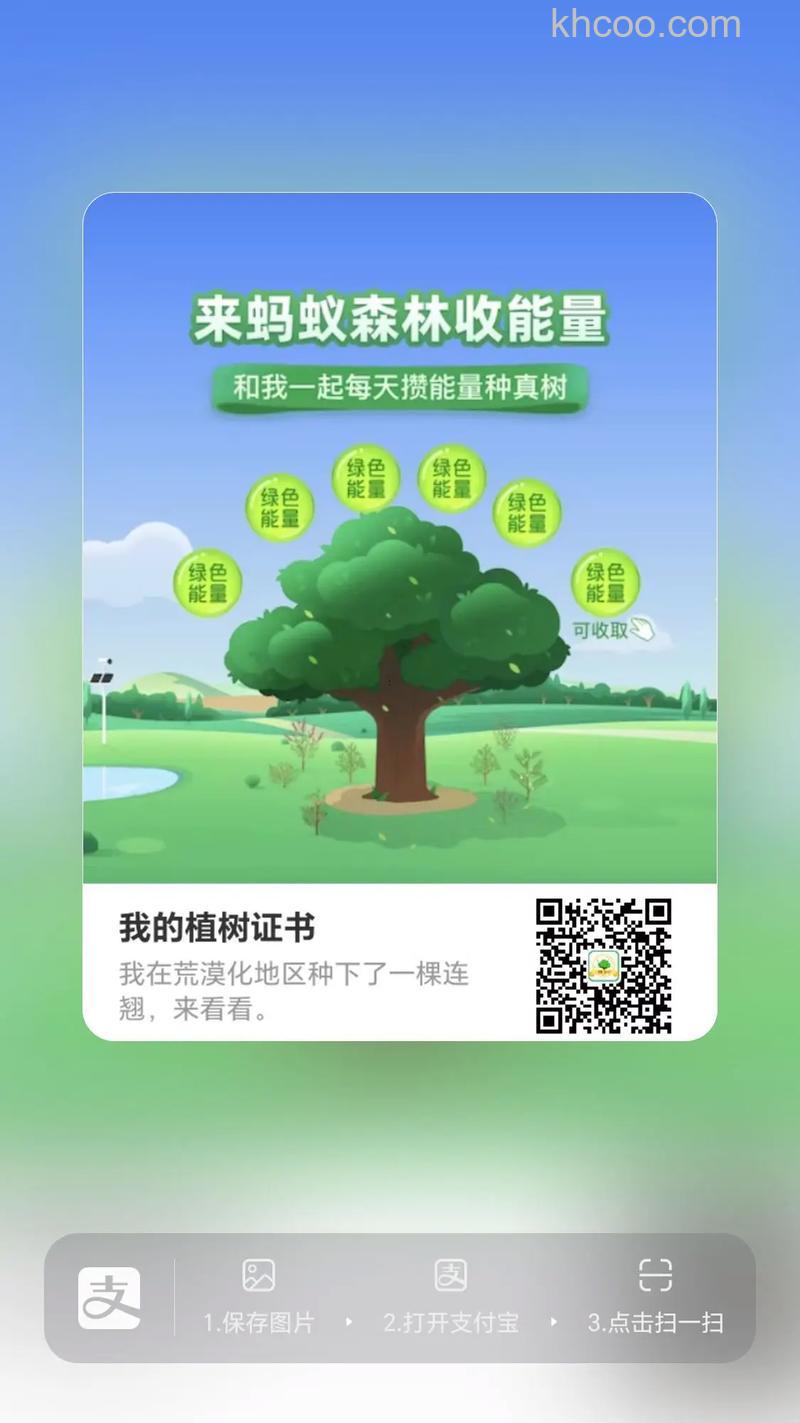Viewport: 800px width, 1423px height.
Task: Click the Ant Forest logo inside the QR code
Action: (604, 966)
